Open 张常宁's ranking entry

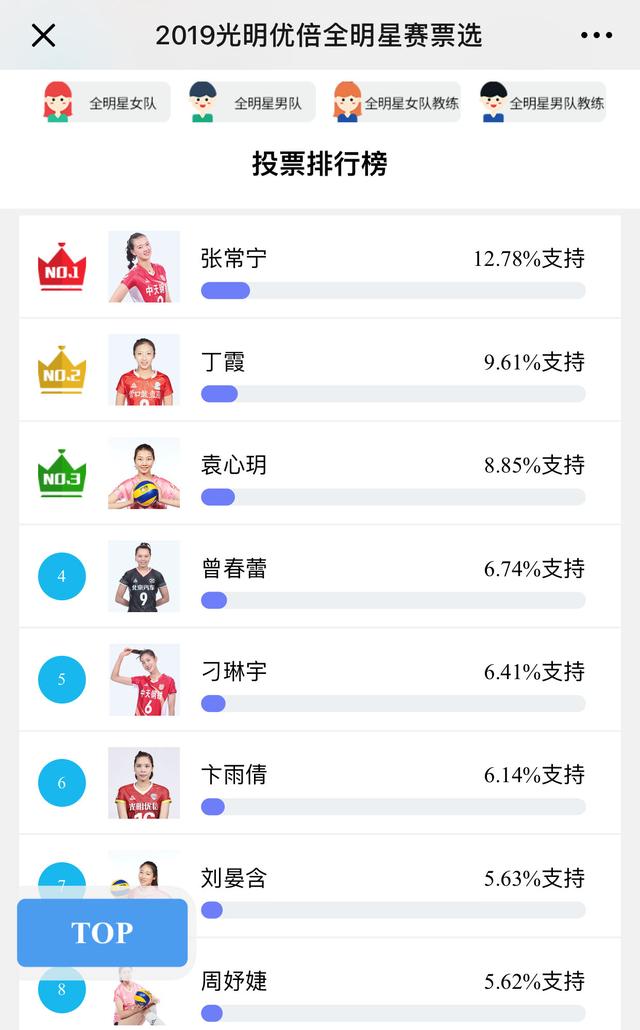320,267
